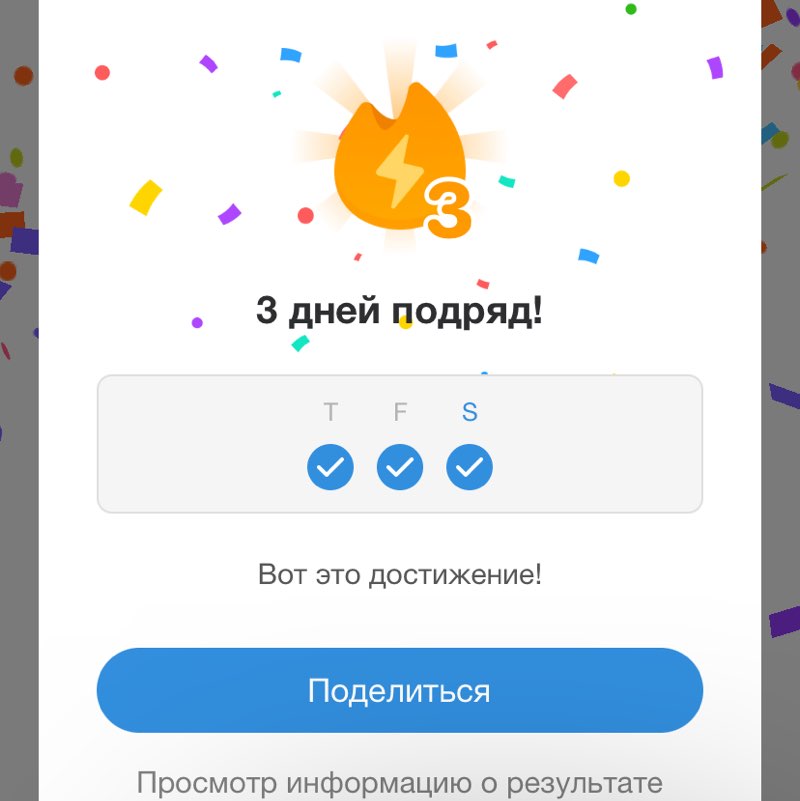Select the highlighted S day label
The width and height of the screenshot is (800, 801).
(468, 411)
